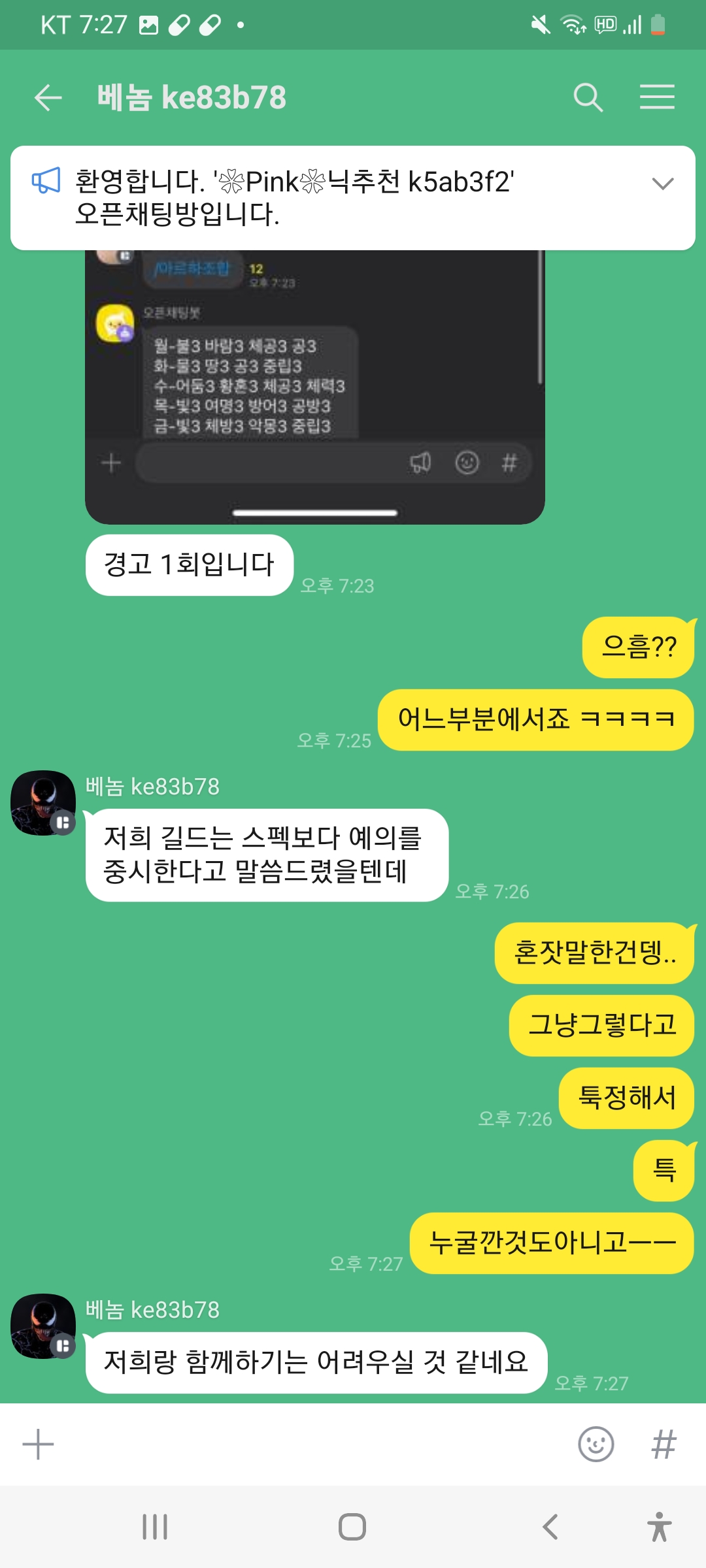Return to the phone's home screen

click(x=352, y=1527)
